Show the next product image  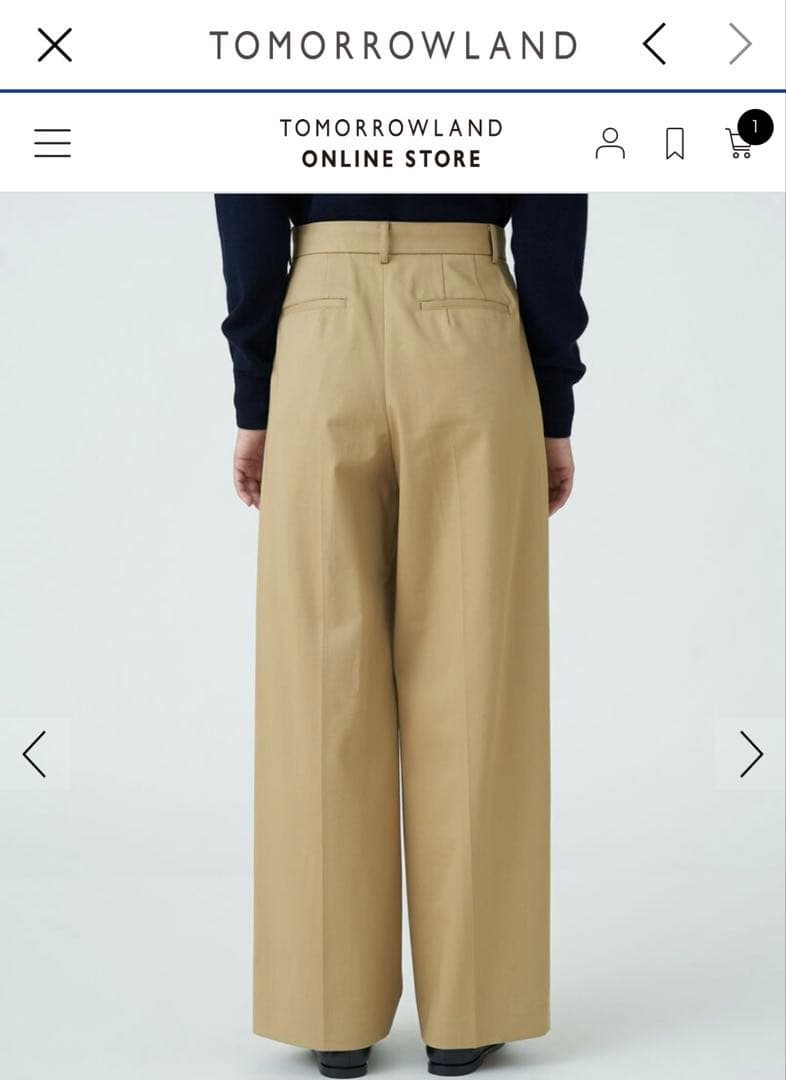click(x=751, y=754)
